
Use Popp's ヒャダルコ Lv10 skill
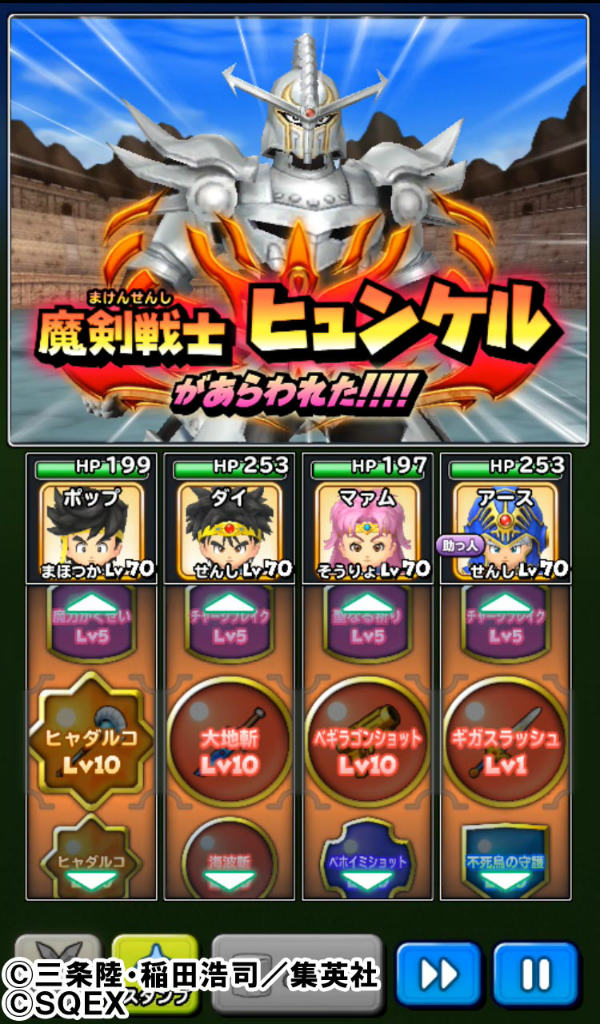coord(92,745)
